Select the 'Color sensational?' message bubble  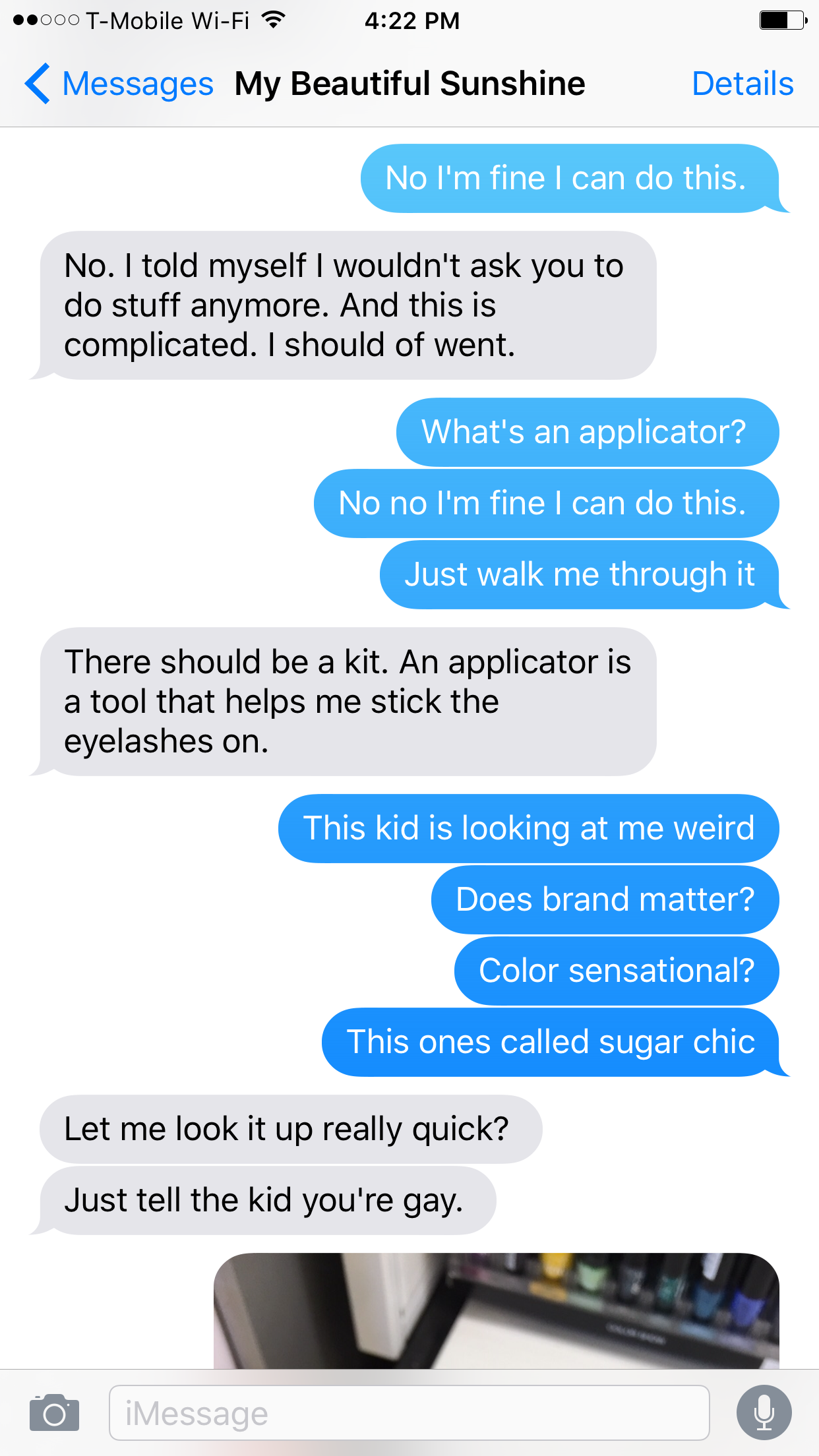click(x=616, y=970)
